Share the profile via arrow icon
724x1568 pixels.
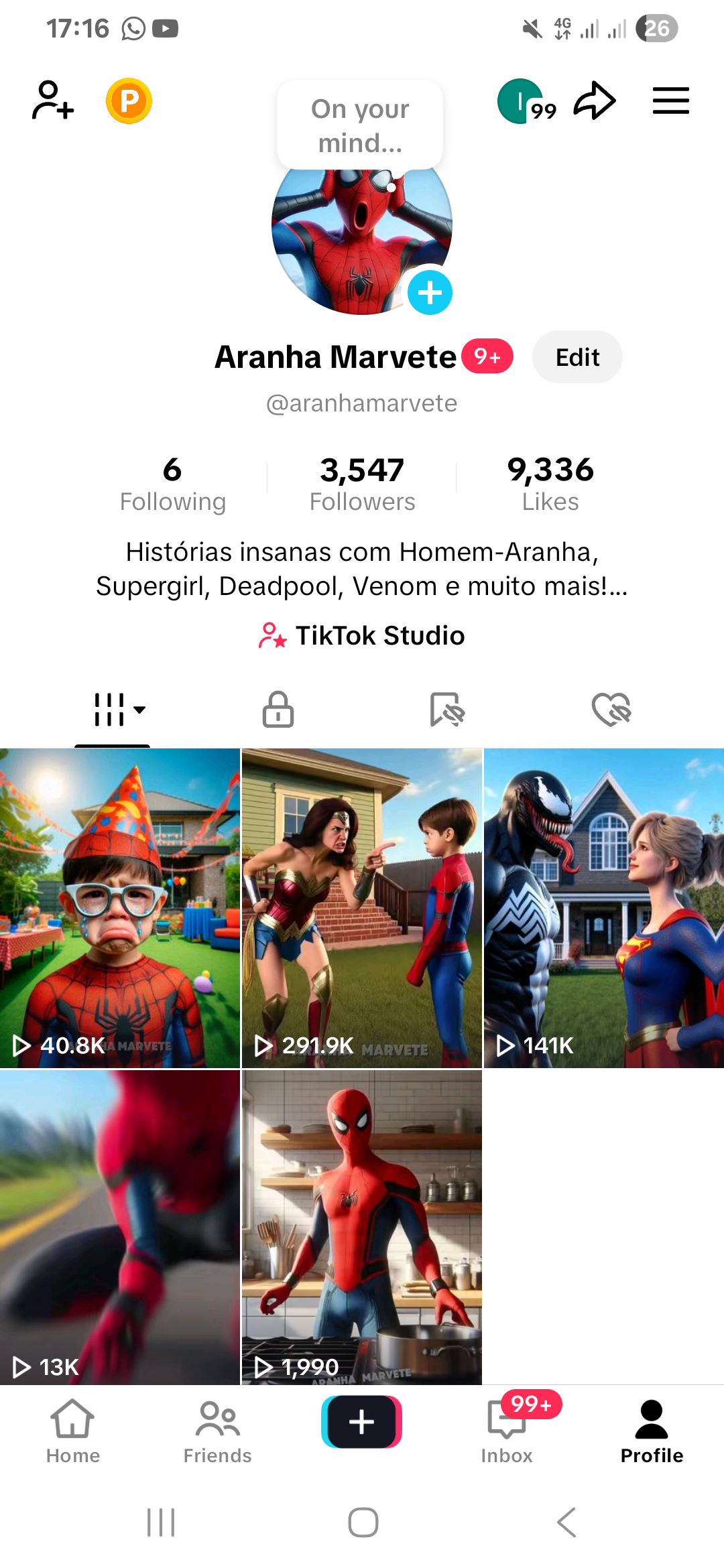point(594,101)
